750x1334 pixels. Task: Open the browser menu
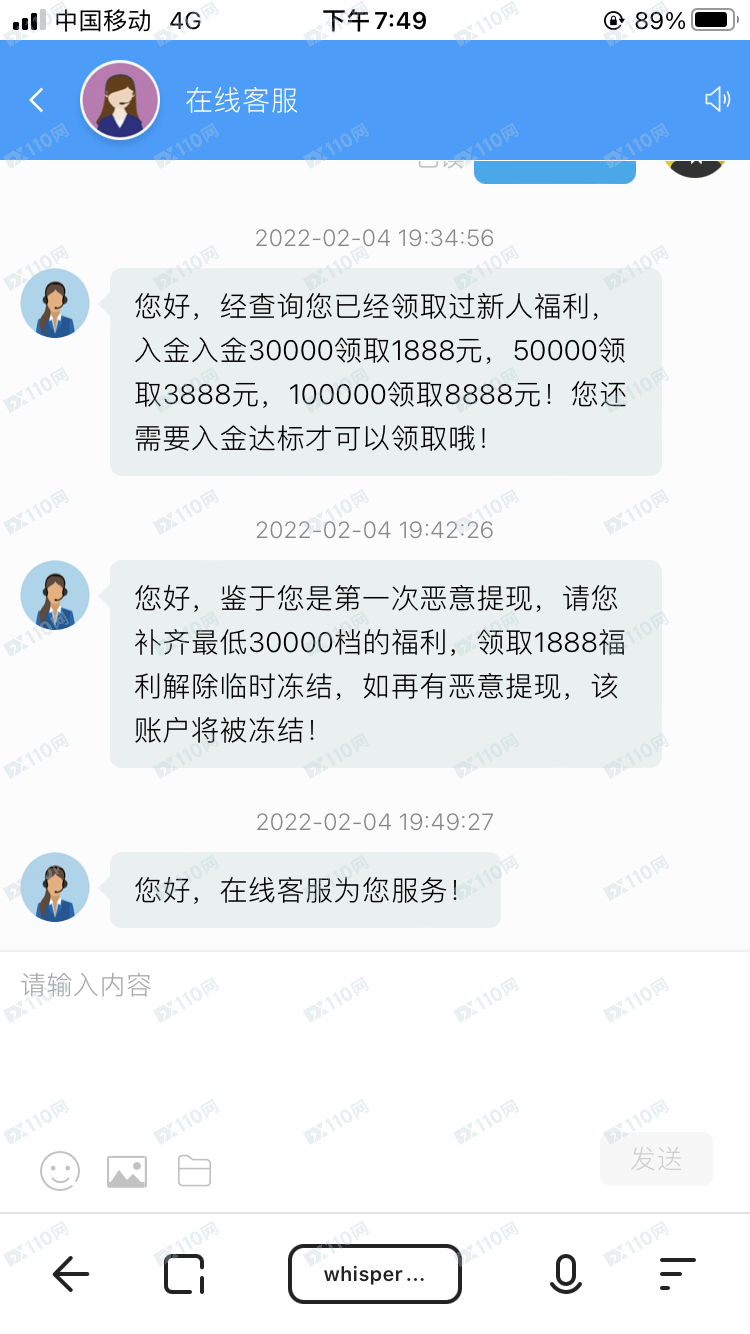coord(677,1274)
